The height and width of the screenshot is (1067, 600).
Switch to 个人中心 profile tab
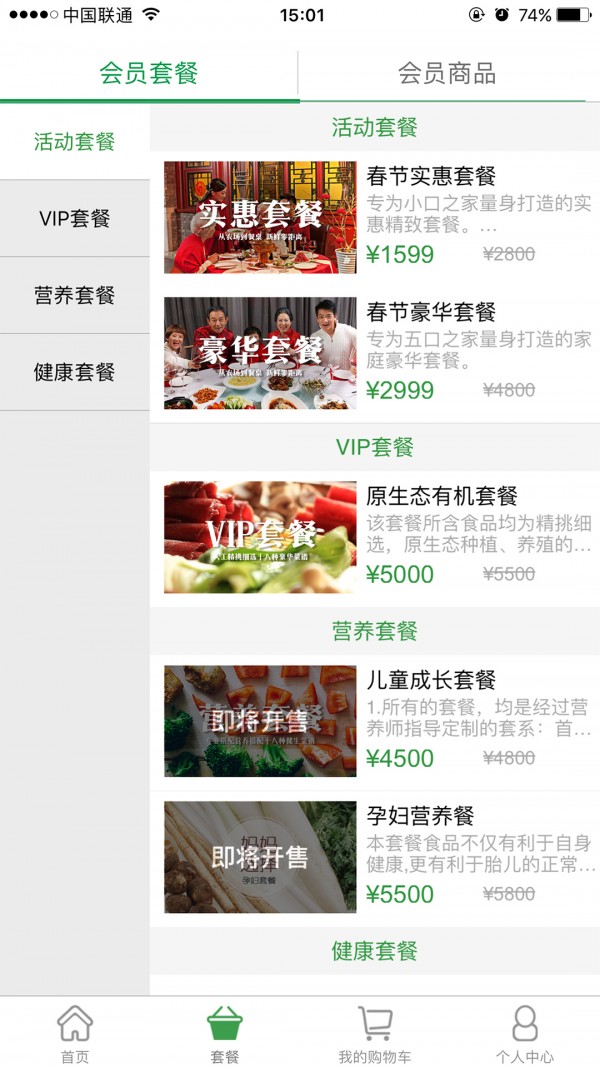pos(525,1034)
